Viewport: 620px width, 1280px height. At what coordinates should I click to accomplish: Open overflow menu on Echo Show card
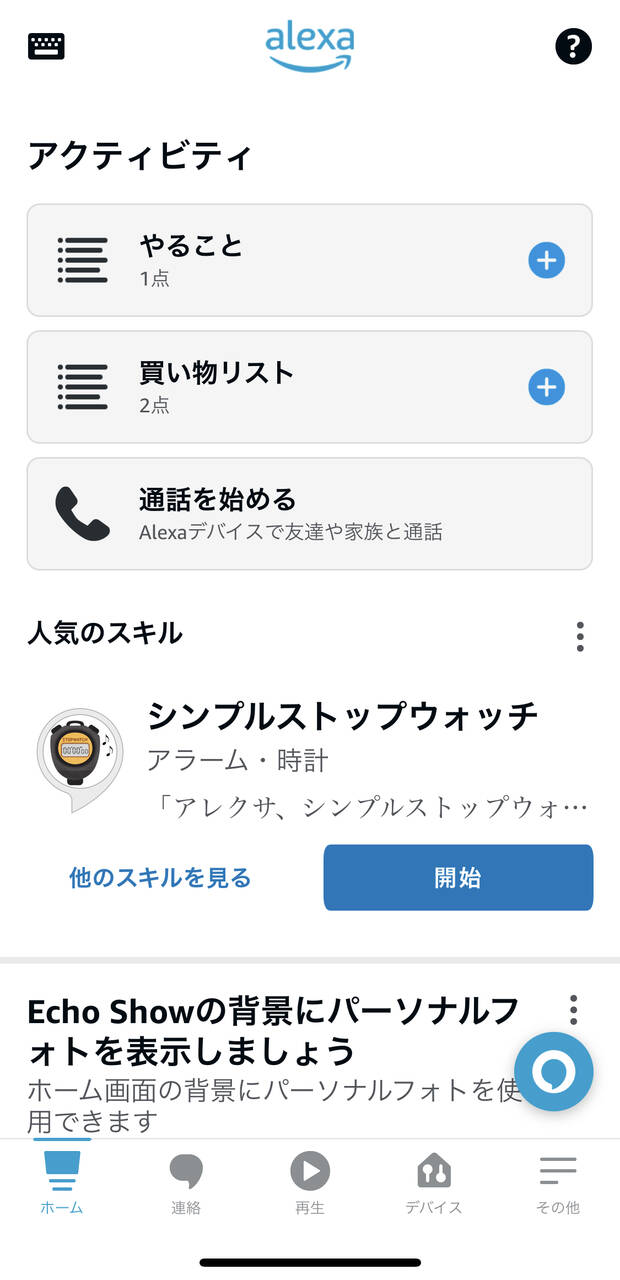[x=573, y=1009]
